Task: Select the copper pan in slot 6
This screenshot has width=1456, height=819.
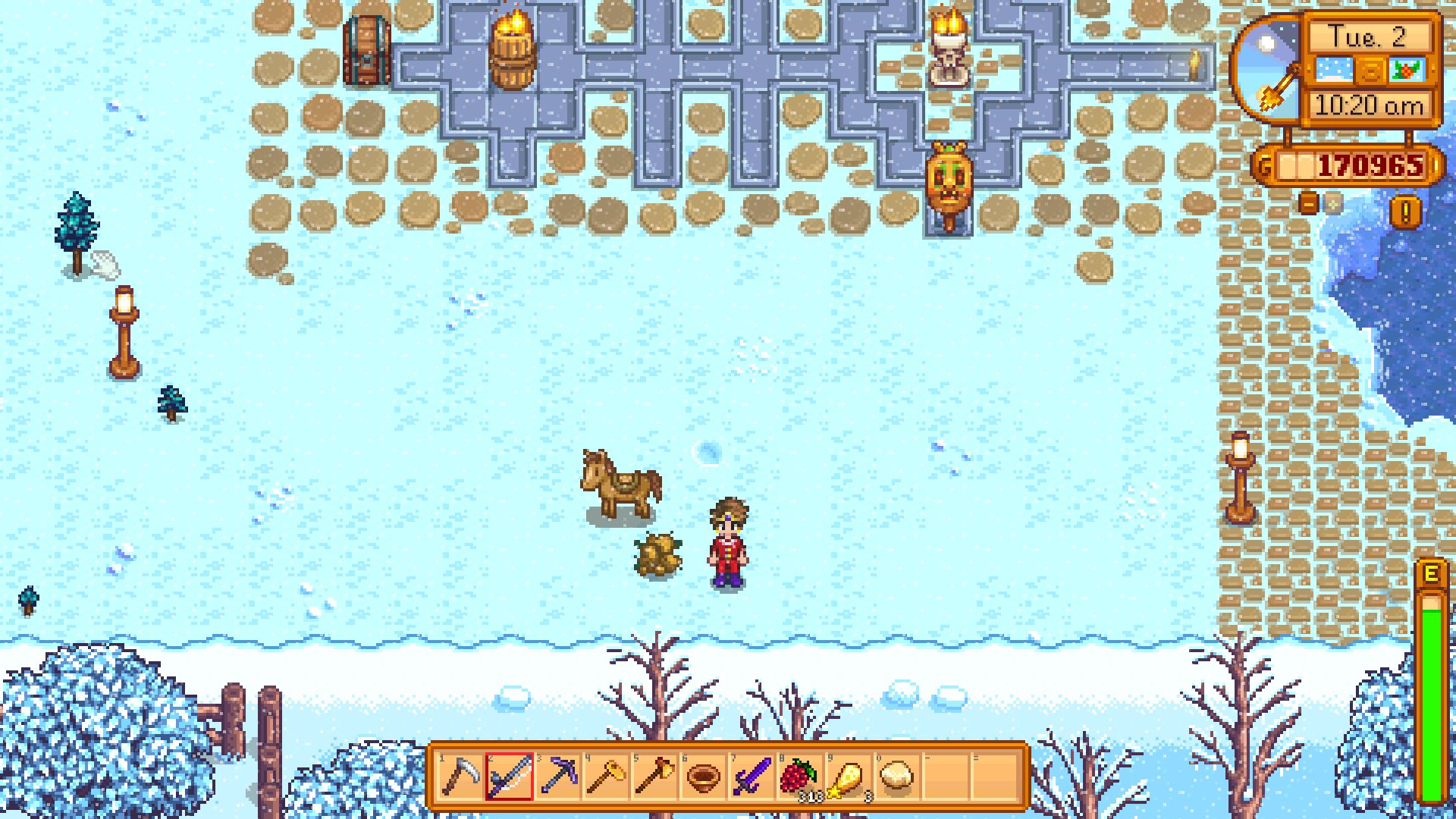Action: point(704,777)
